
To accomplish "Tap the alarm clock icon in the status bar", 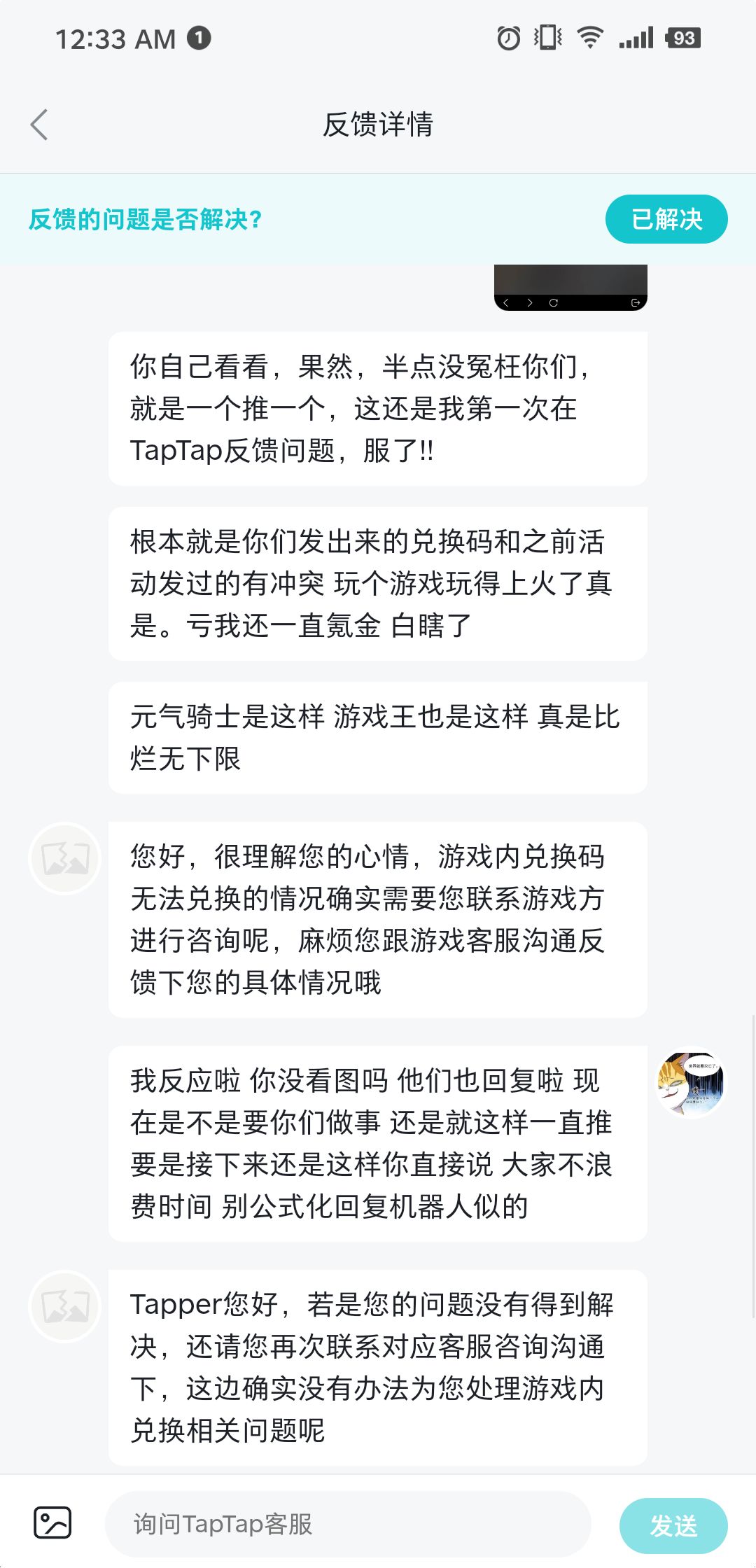I will coord(510,36).
